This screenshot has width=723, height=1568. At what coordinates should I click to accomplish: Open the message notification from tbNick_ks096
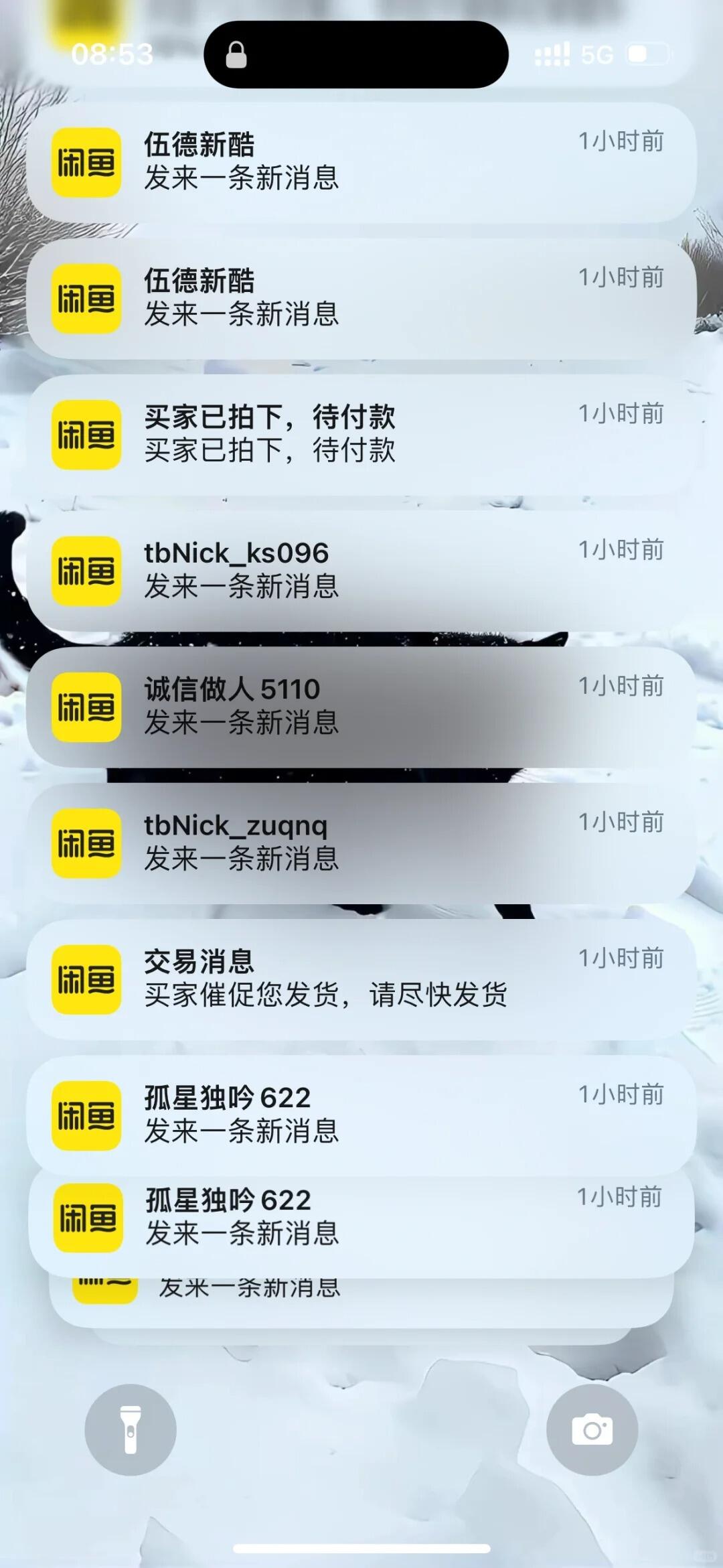(361, 570)
